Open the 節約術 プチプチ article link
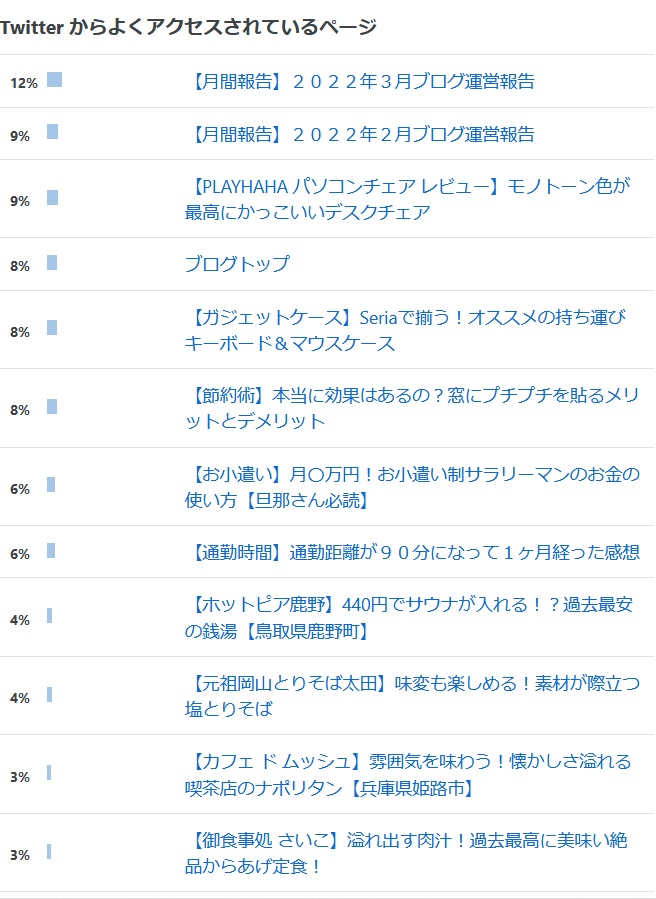This screenshot has width=656, height=899. click(x=412, y=408)
